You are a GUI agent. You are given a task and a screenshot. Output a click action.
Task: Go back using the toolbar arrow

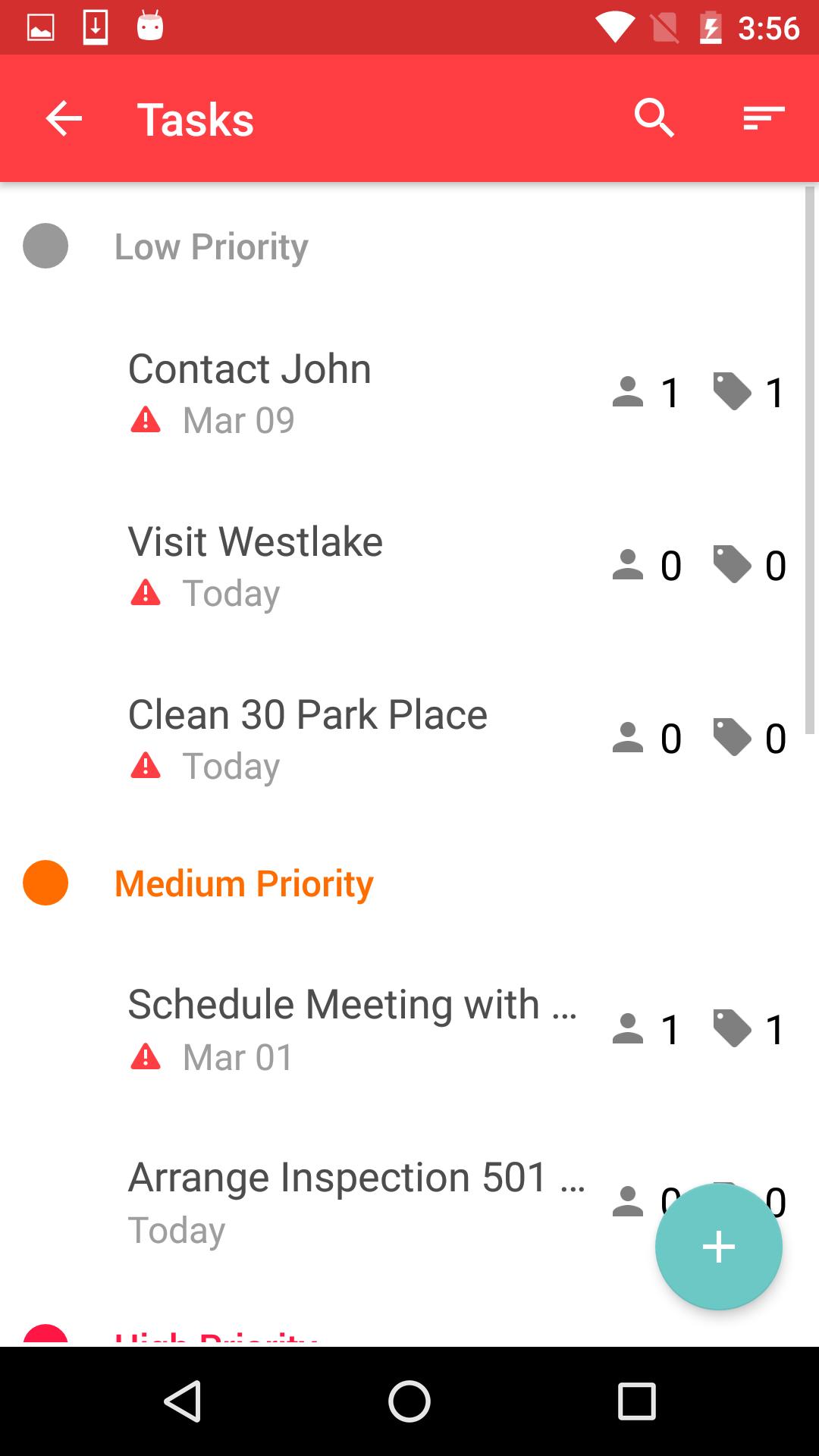(64, 118)
